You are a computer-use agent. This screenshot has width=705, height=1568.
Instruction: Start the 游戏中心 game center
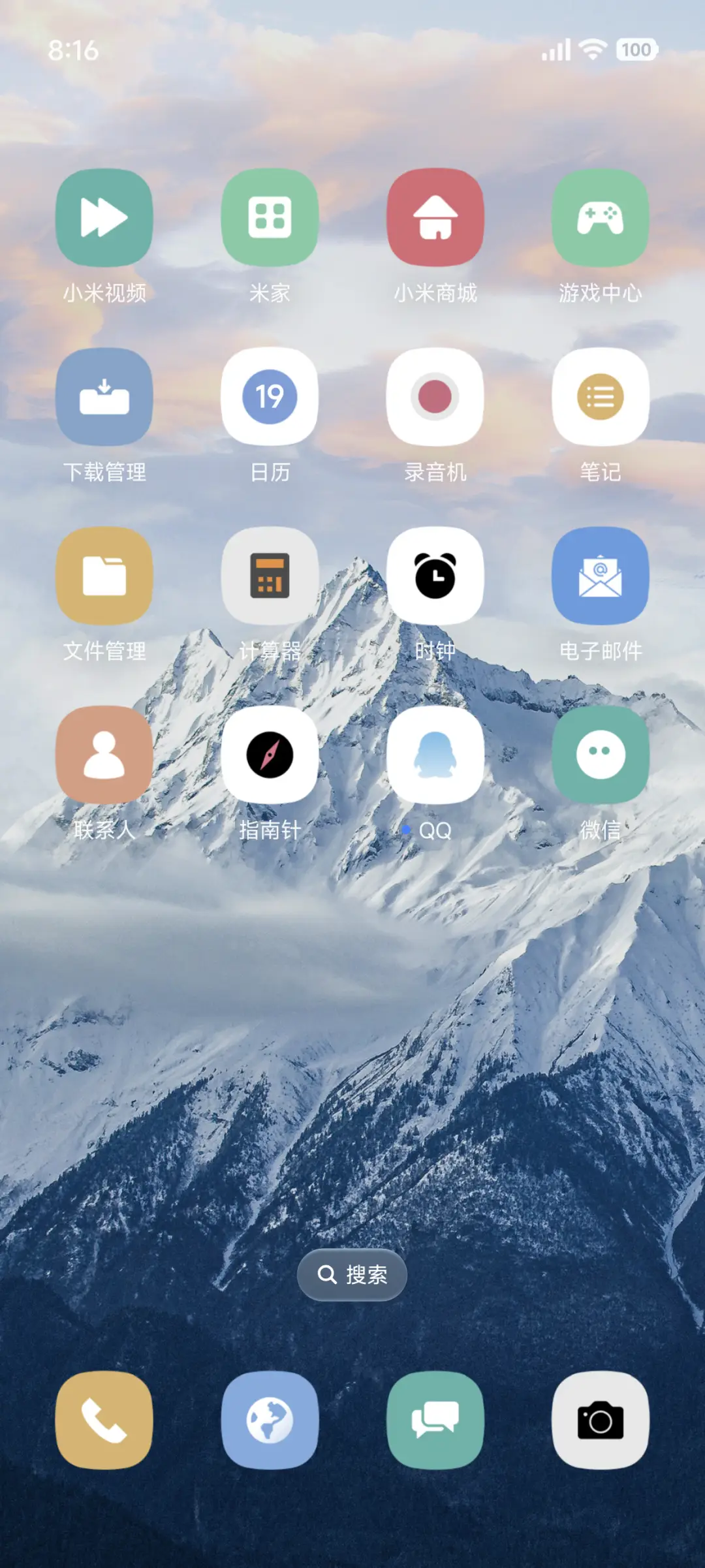pos(601,219)
